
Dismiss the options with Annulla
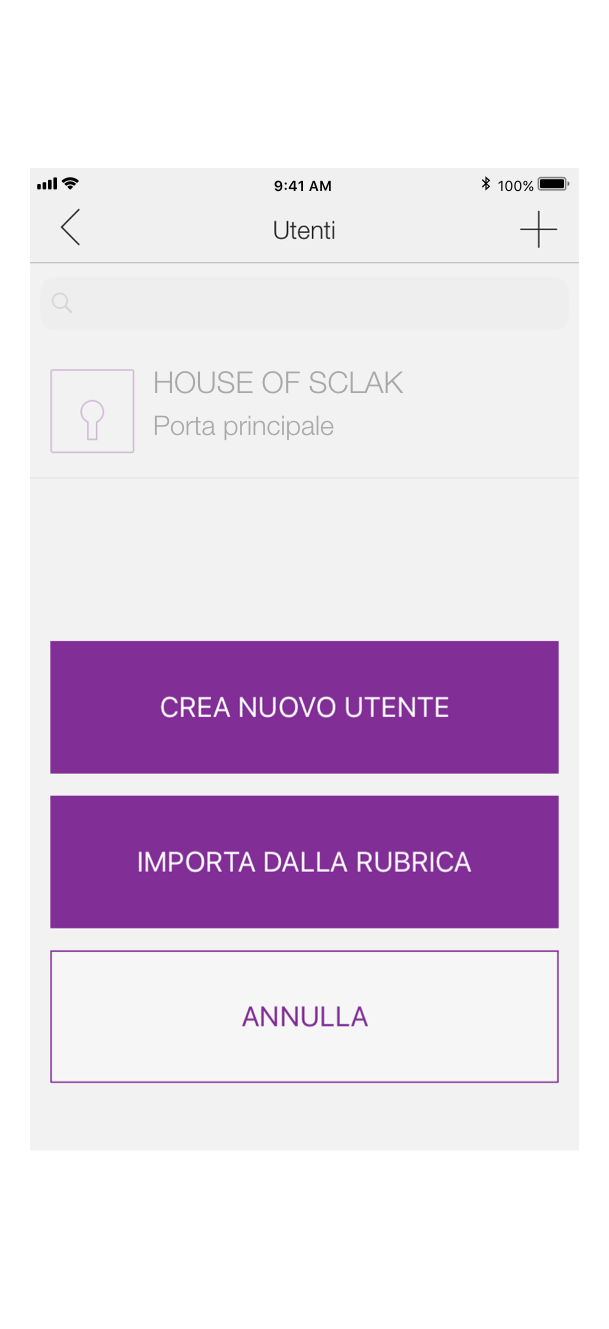click(x=304, y=1016)
